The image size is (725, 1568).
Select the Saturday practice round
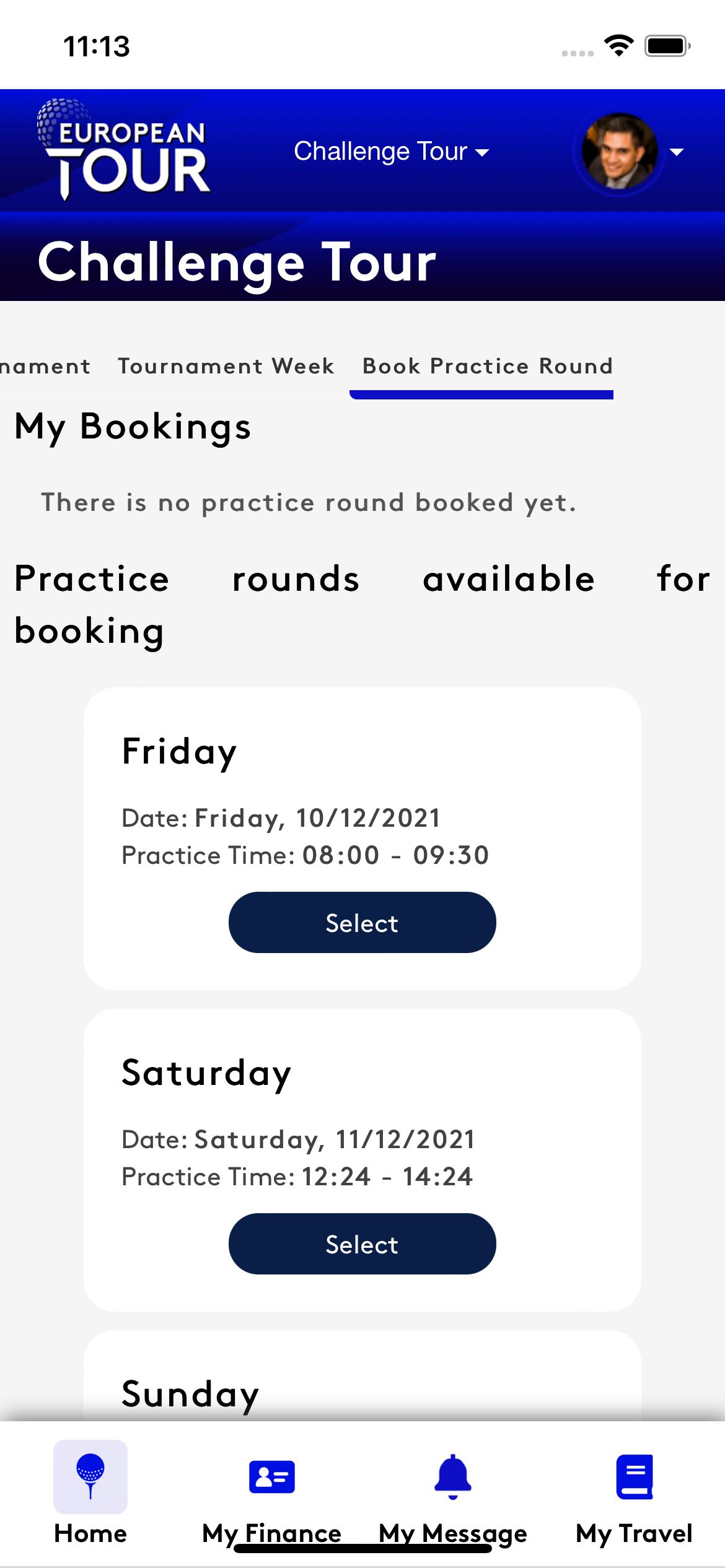tap(362, 1244)
